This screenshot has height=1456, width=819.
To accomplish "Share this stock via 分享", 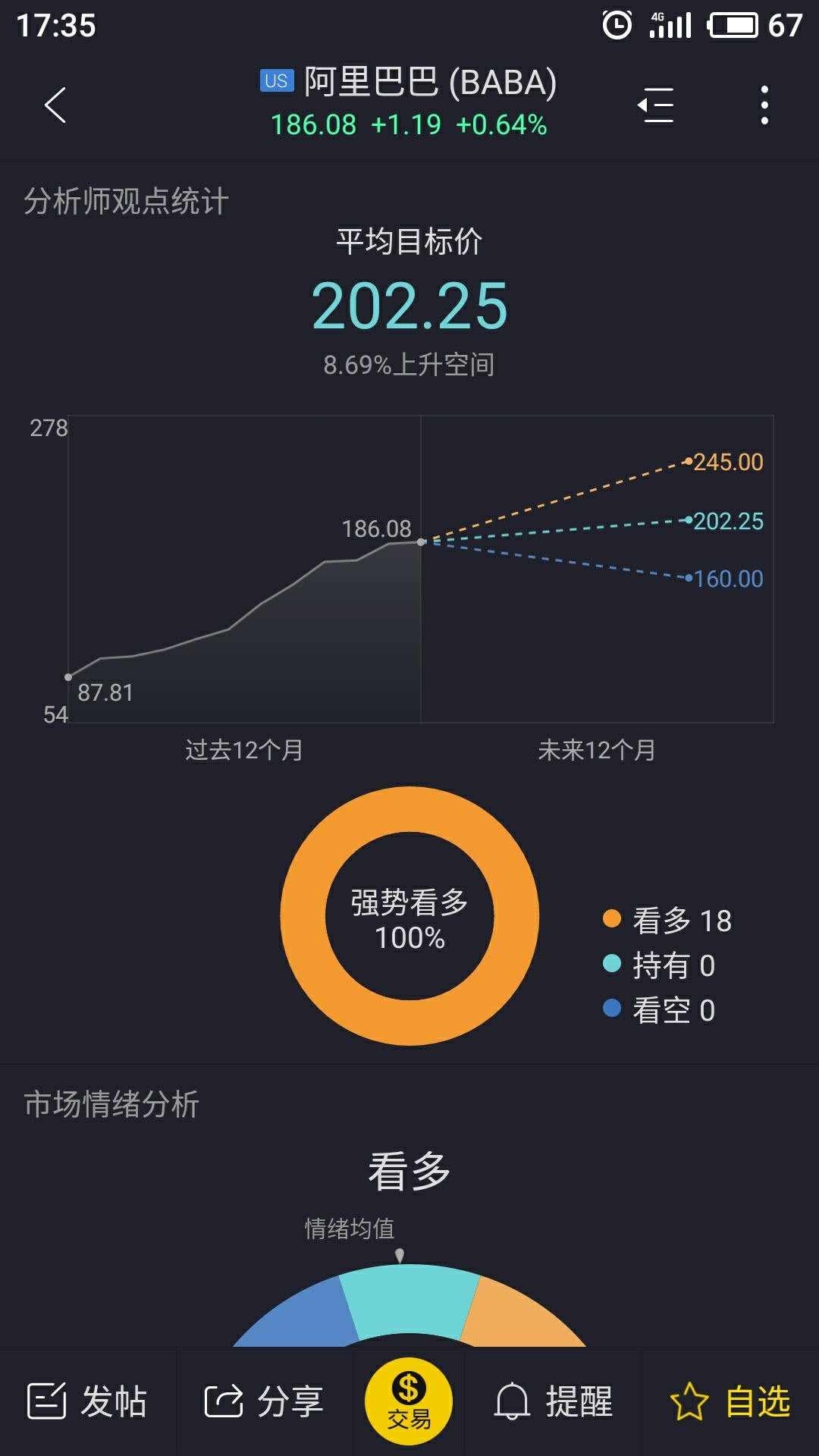I will (264, 1401).
